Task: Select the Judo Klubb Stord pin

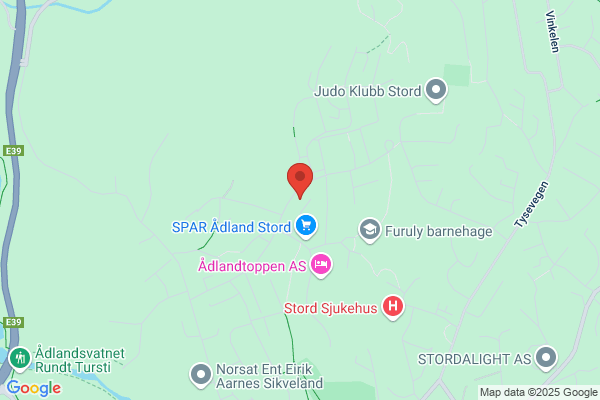Action: tap(436, 91)
